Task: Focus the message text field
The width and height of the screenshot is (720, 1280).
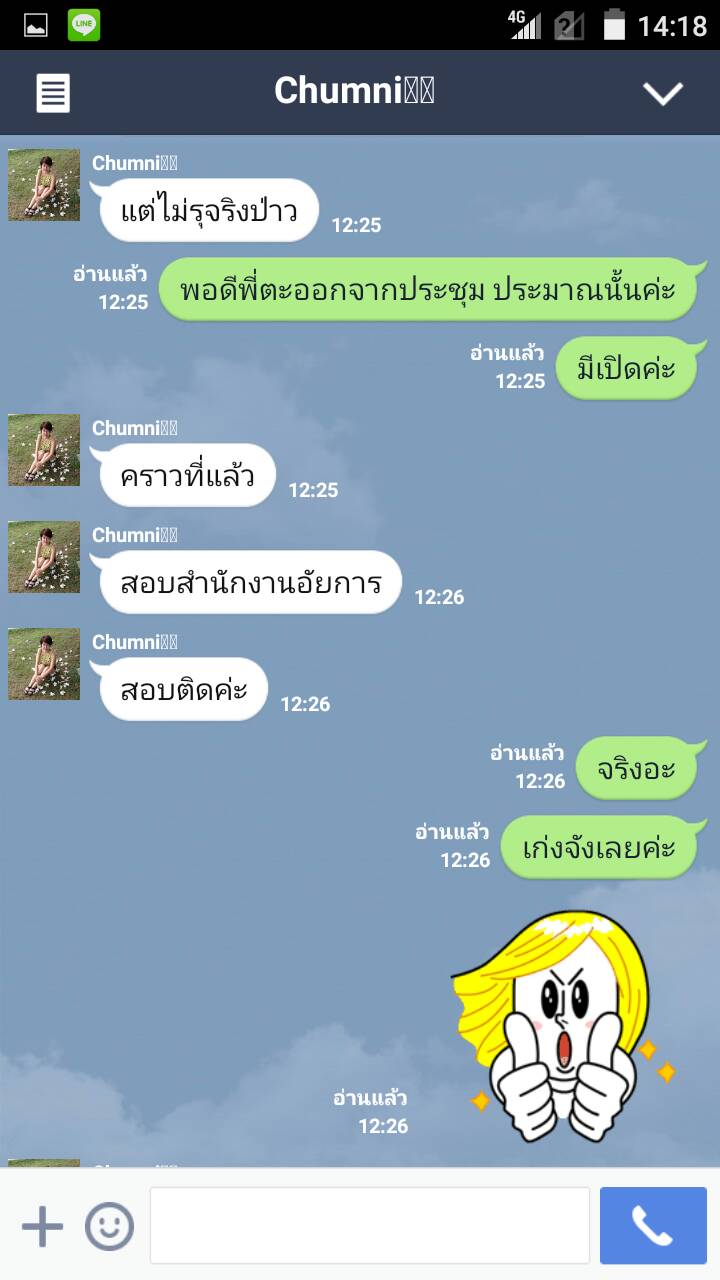Action: tap(369, 1226)
